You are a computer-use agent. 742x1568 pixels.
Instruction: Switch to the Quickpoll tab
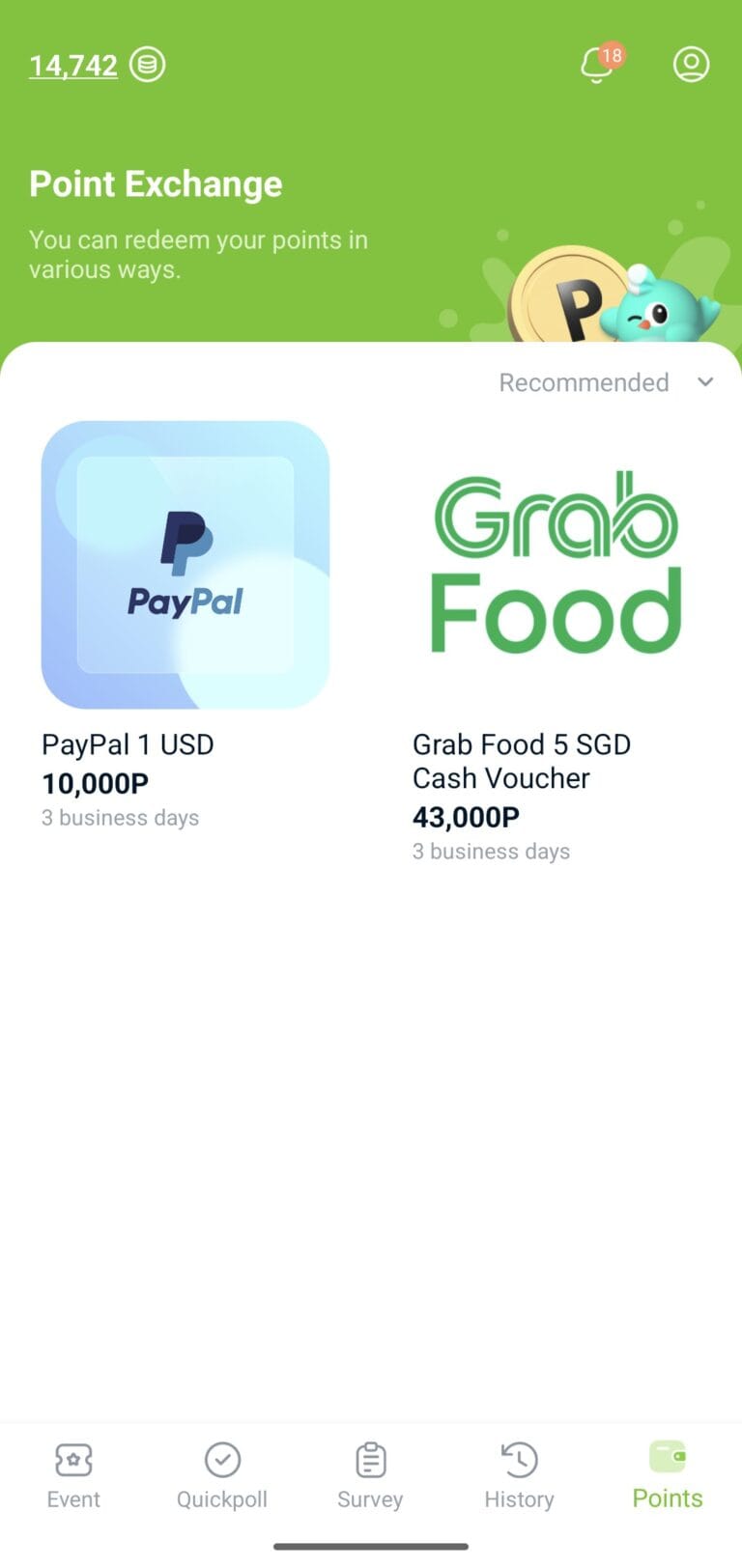coord(222,1474)
